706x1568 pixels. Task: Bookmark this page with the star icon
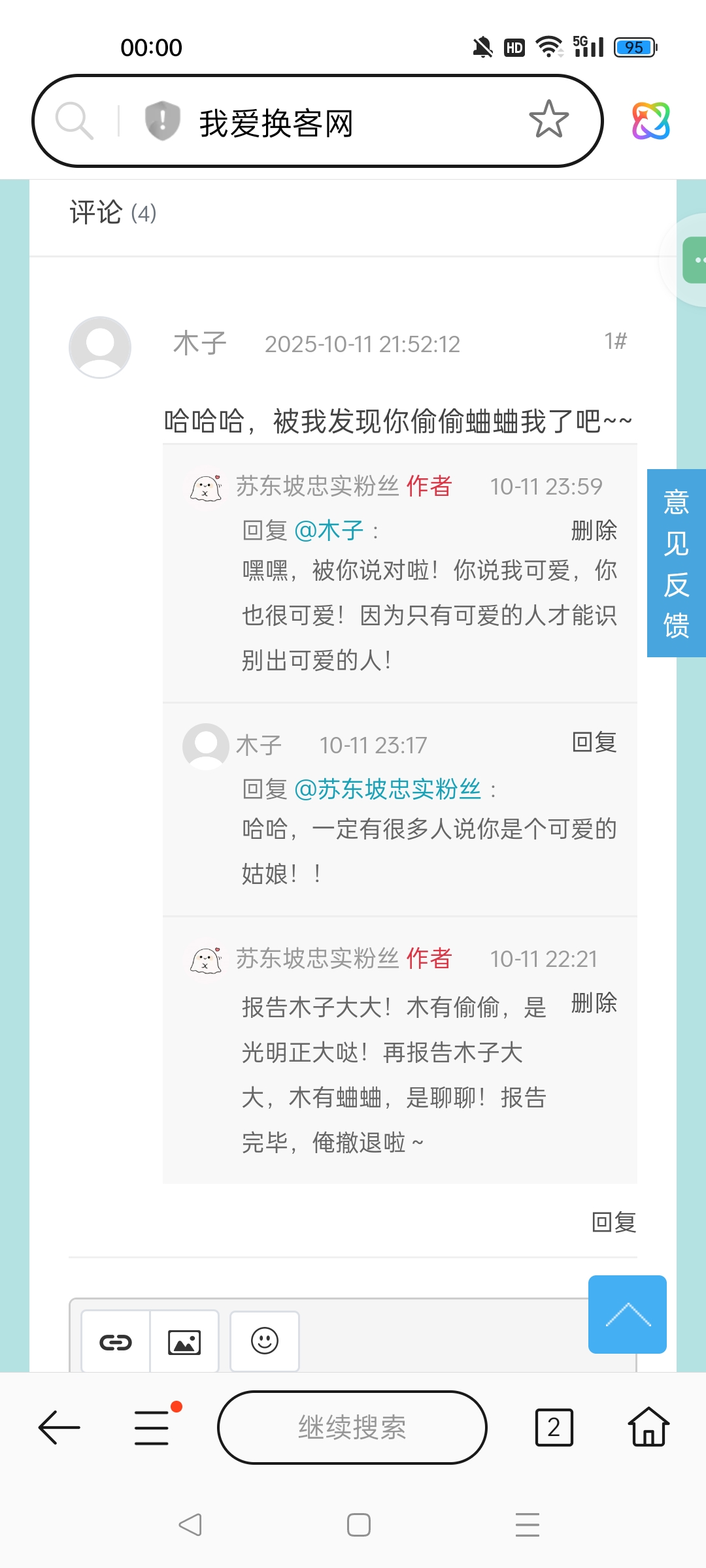tap(548, 120)
